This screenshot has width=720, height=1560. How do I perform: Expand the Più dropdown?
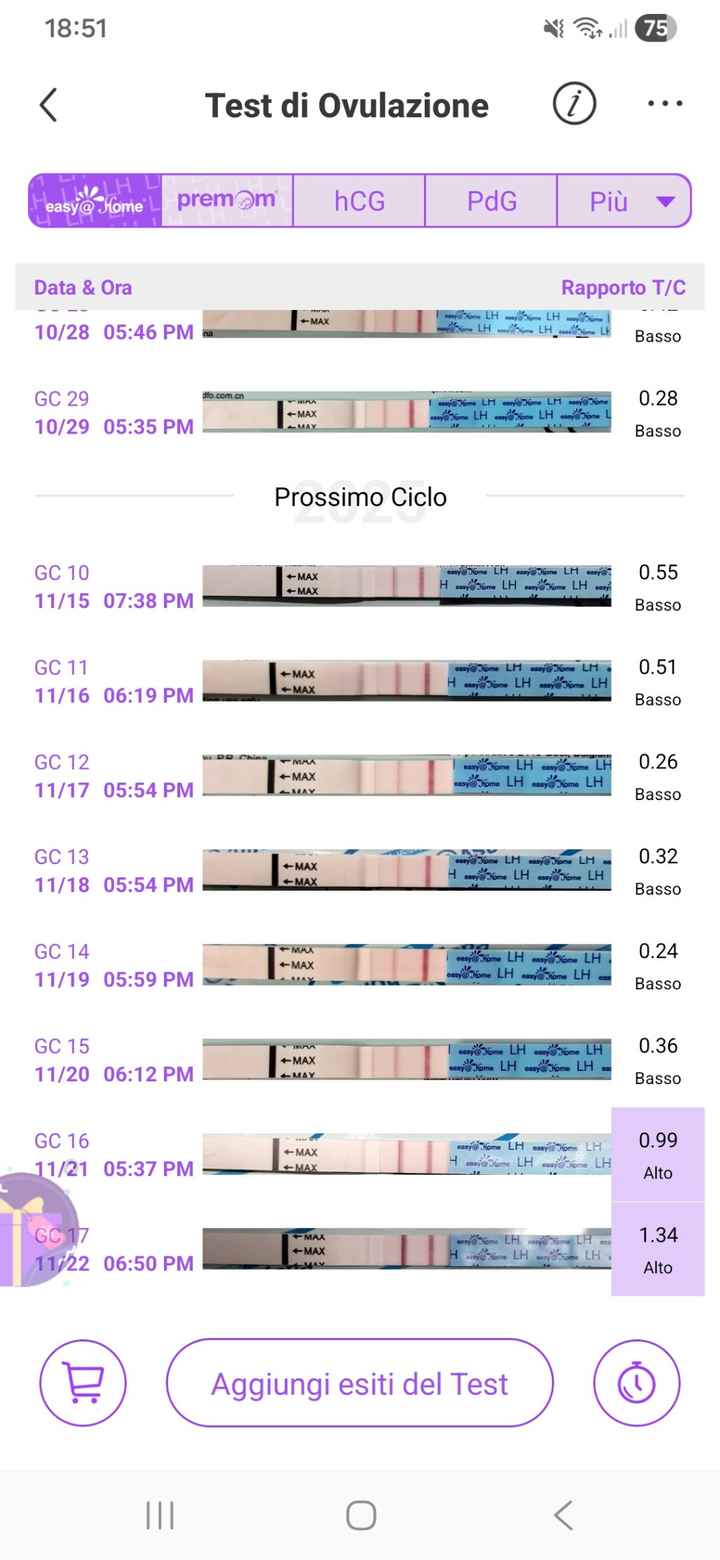pyautogui.click(x=624, y=201)
